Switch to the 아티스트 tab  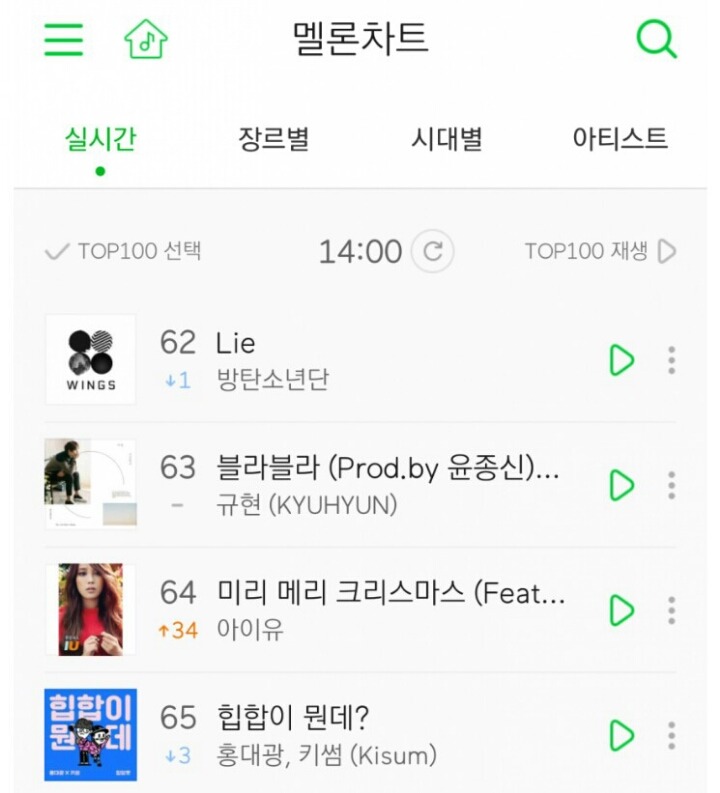point(621,139)
